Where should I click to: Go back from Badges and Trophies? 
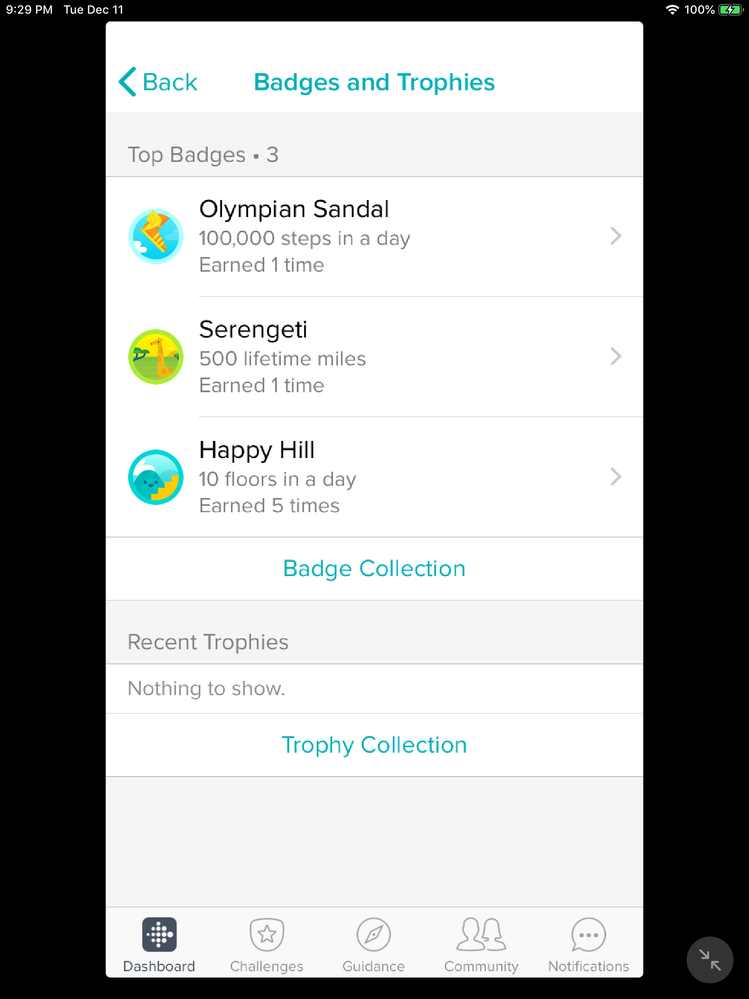pos(158,82)
